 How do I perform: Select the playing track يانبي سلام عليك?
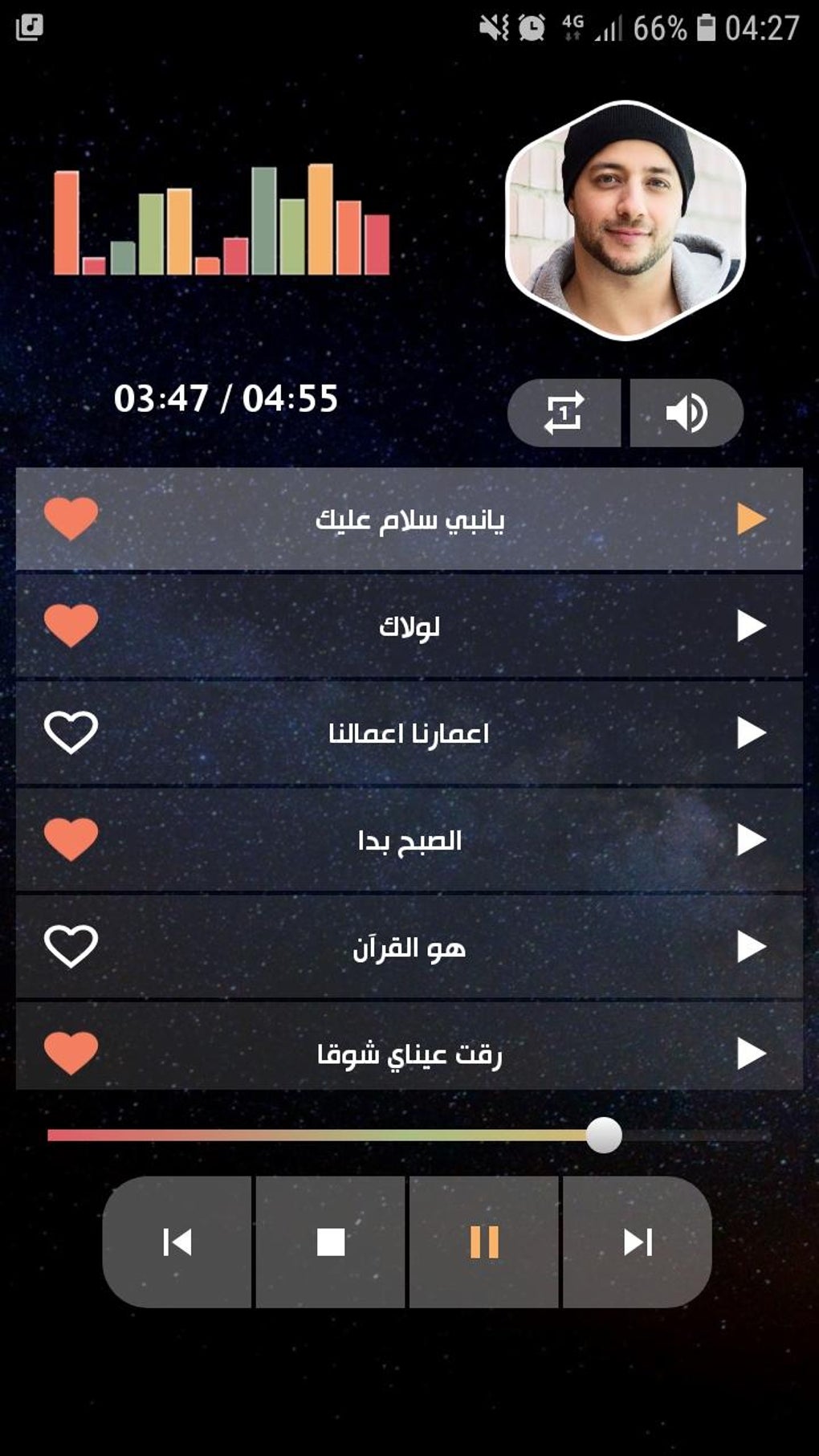[x=409, y=519]
